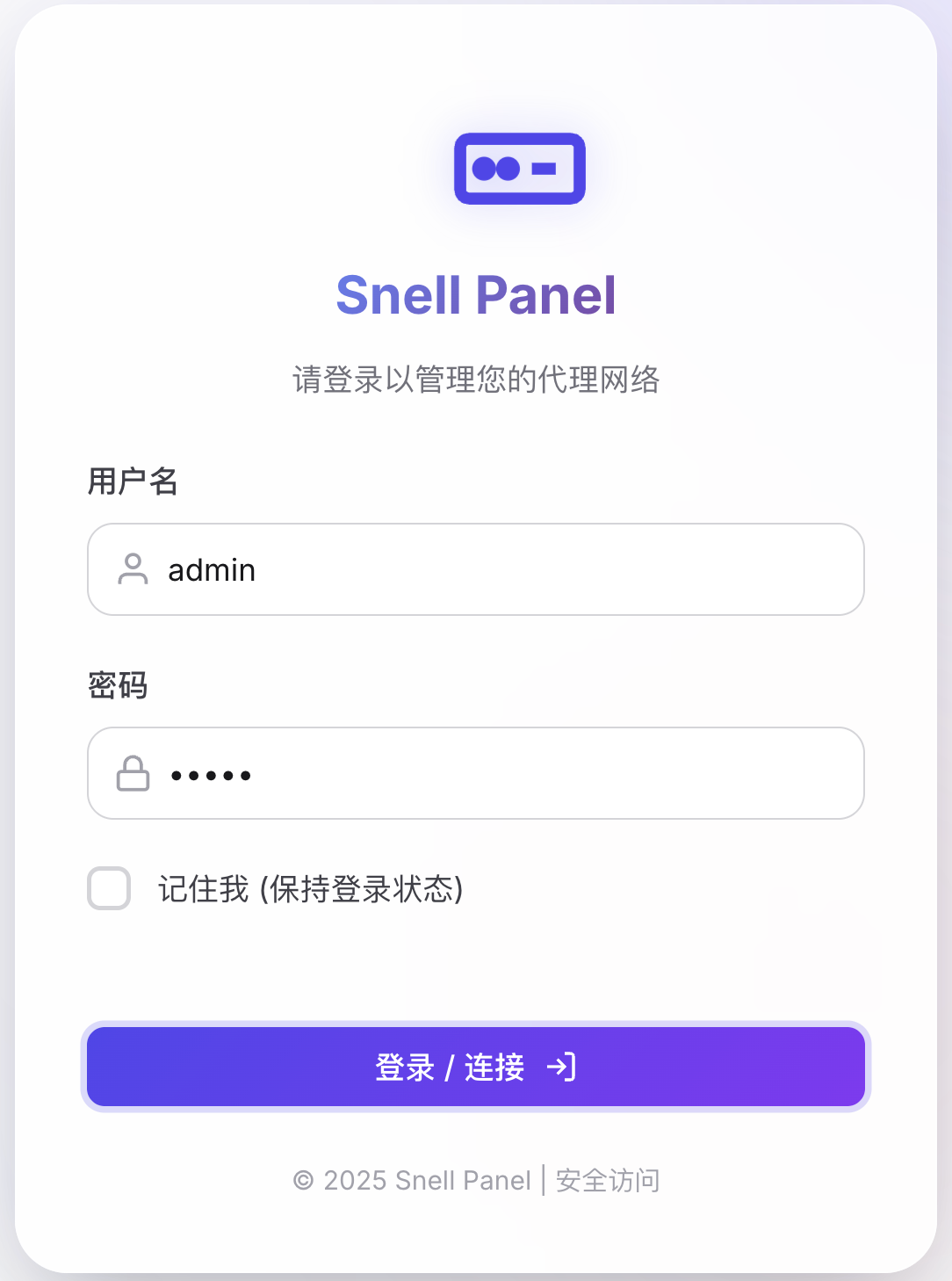
Task: Click the purple proxy card icon above the title
Action: pos(520,170)
